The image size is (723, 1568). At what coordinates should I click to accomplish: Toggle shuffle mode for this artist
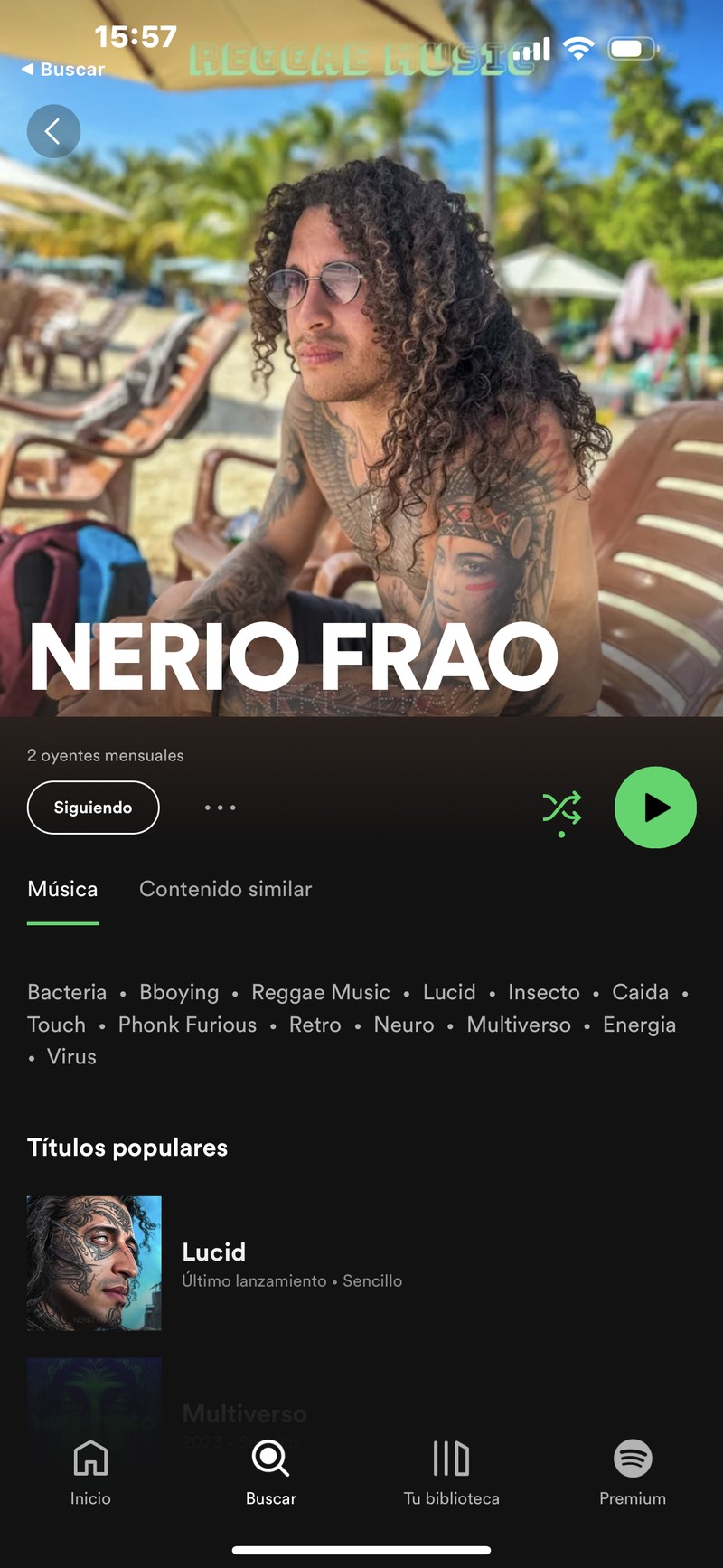[561, 808]
